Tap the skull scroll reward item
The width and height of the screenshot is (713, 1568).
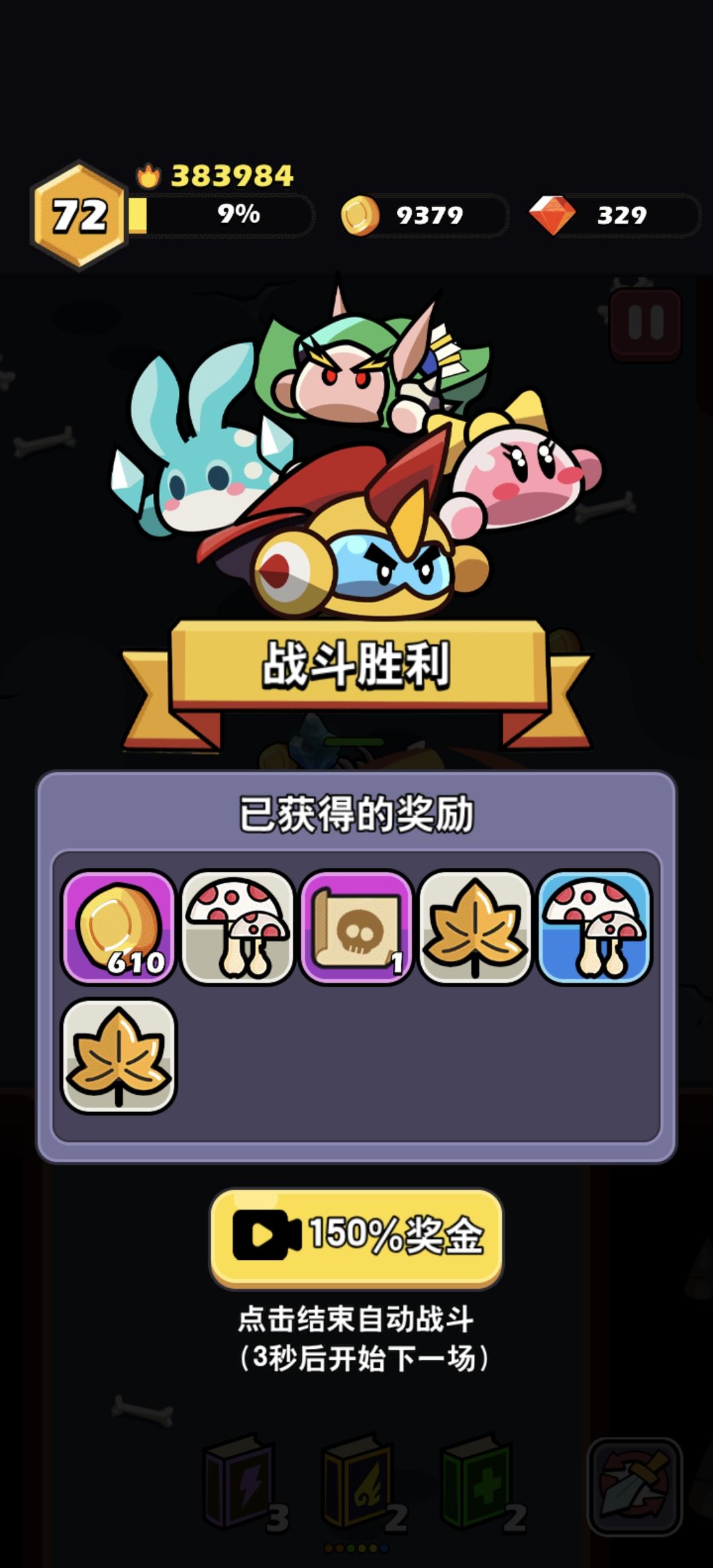[356, 927]
